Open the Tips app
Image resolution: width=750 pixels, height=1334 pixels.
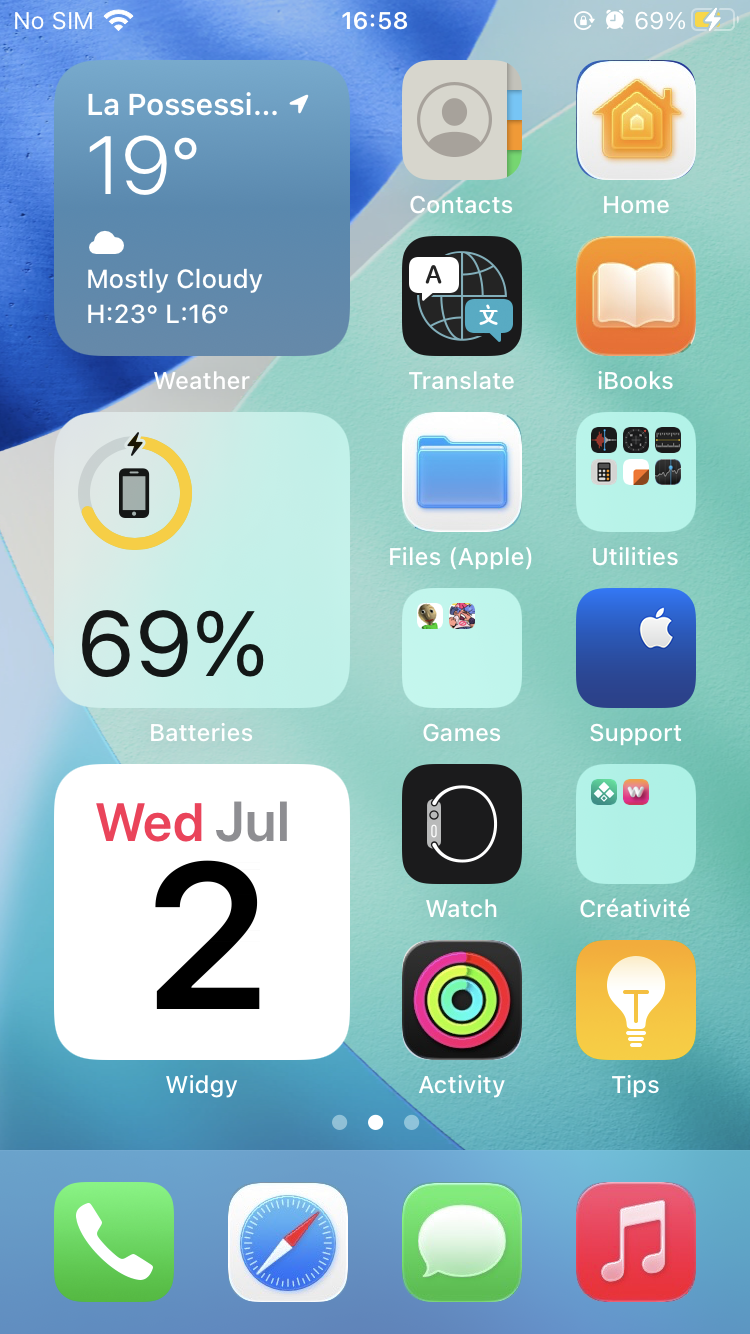tap(635, 1000)
